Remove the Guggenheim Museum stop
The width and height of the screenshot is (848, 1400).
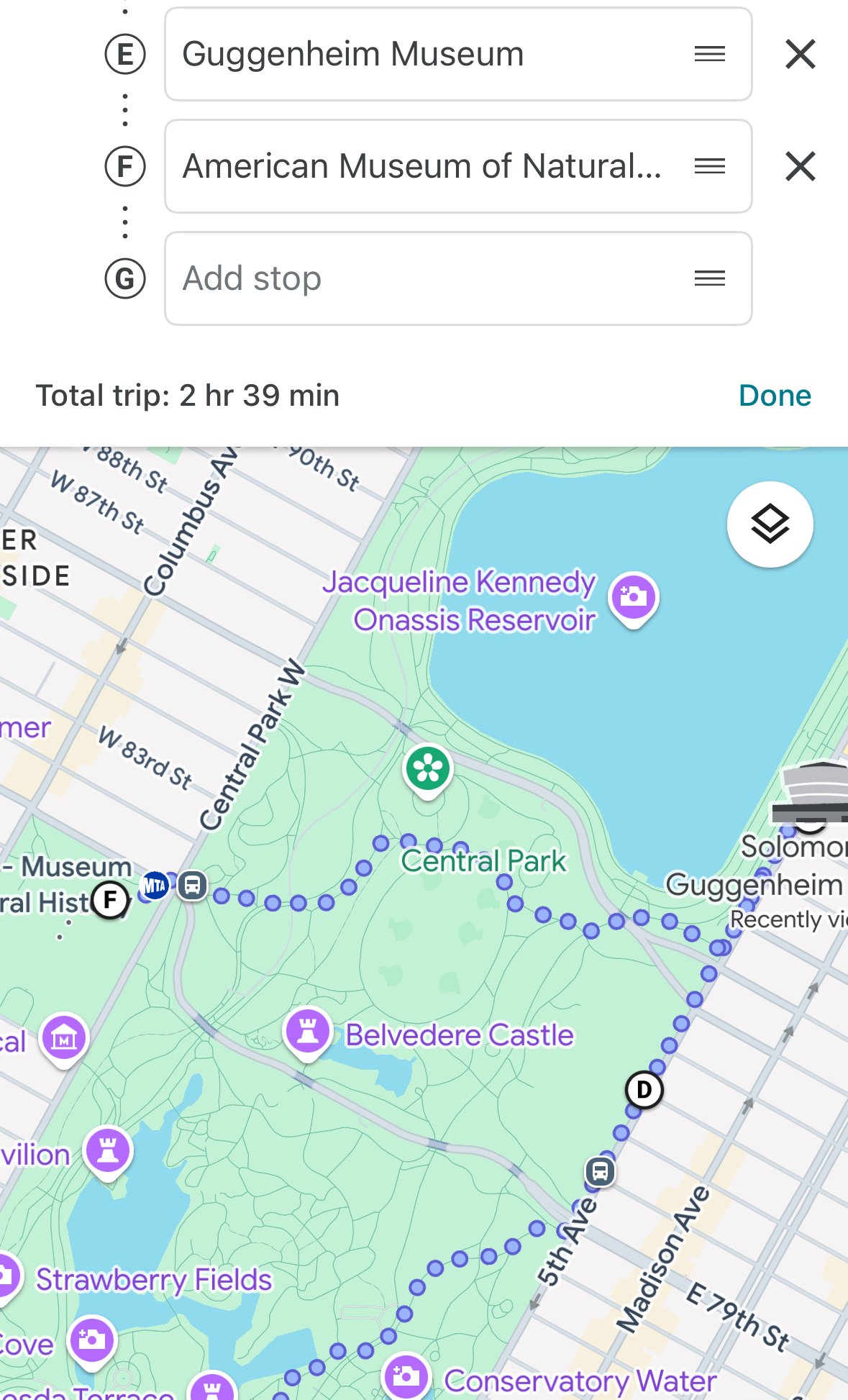click(801, 54)
